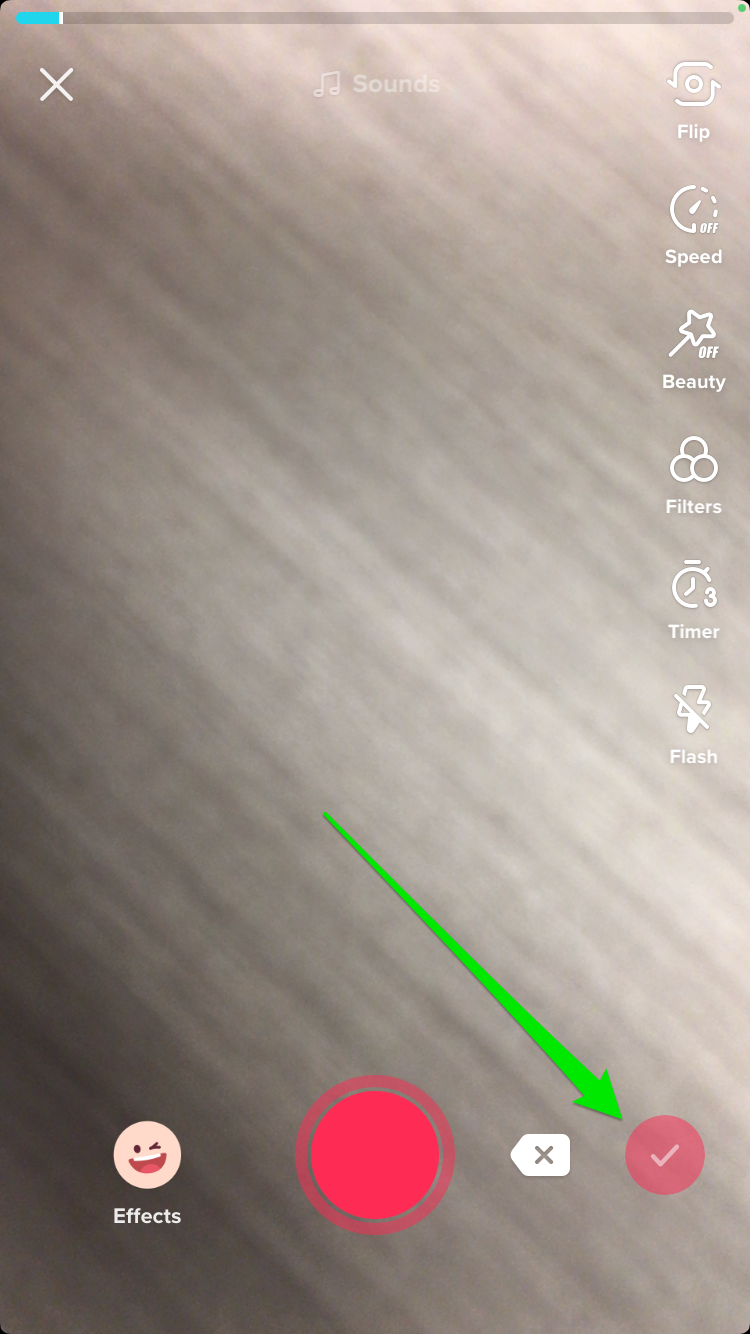Delete the last recorded segment
This screenshot has height=1334, width=750.
(x=541, y=1155)
